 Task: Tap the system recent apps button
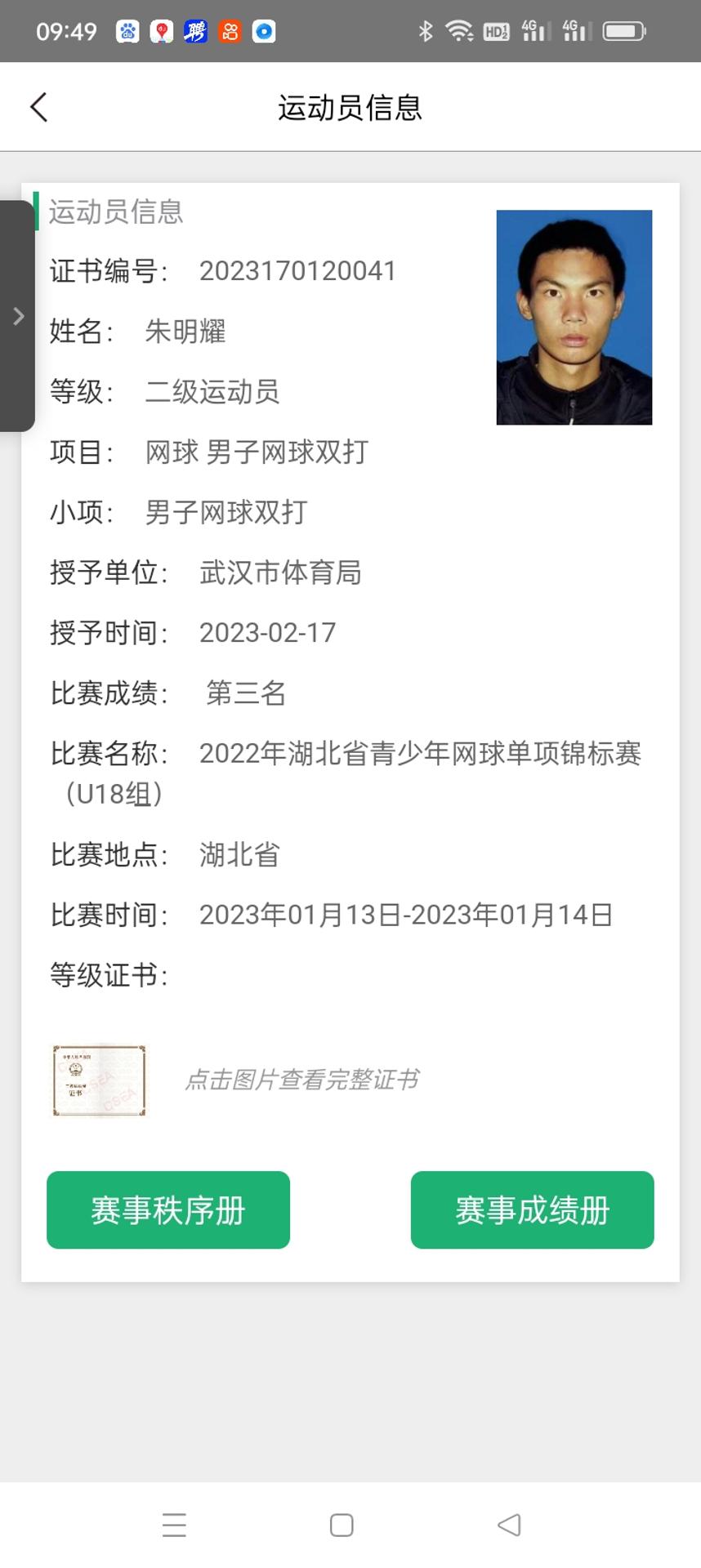tap(174, 1525)
